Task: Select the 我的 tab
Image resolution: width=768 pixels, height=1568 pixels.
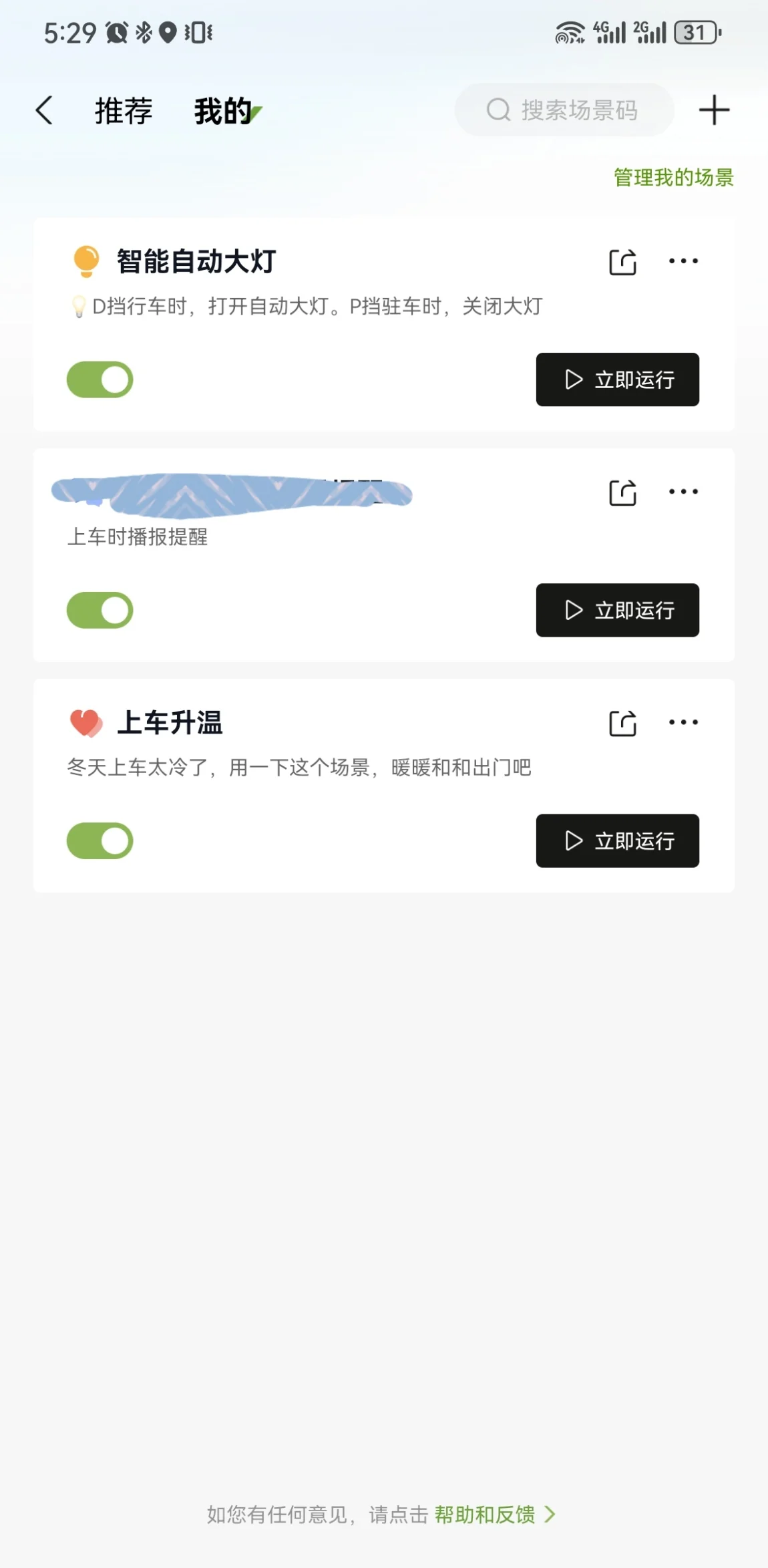Action: point(223,111)
